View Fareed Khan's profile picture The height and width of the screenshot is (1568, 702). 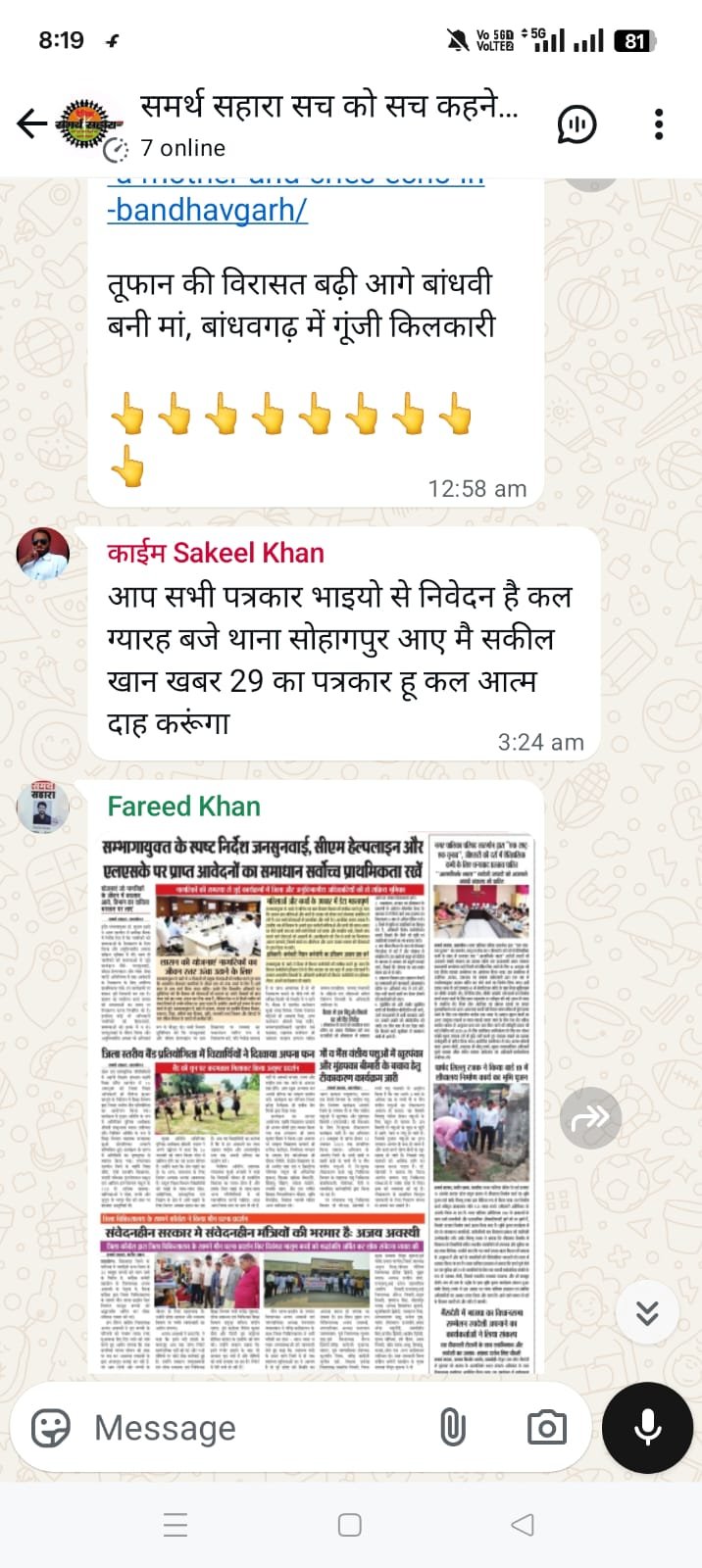click(43, 808)
